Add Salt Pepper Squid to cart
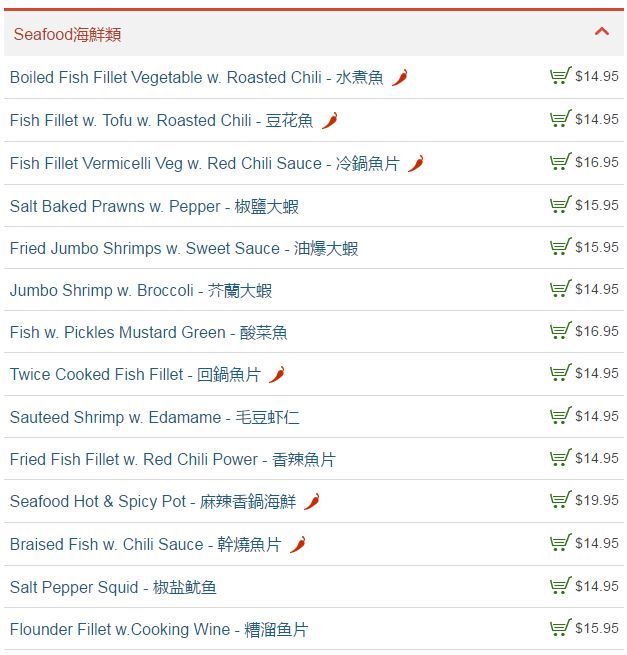 (560, 586)
